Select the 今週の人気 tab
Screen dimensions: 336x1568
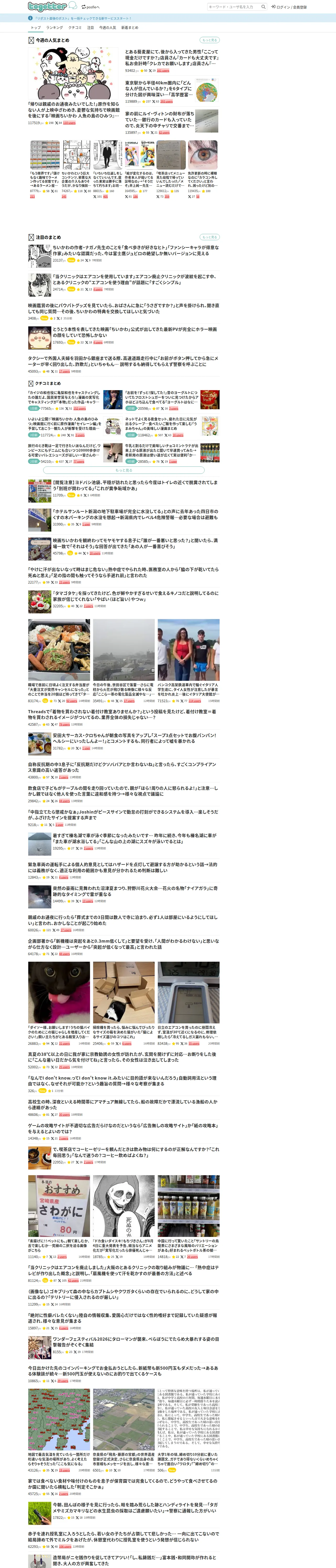point(107,27)
